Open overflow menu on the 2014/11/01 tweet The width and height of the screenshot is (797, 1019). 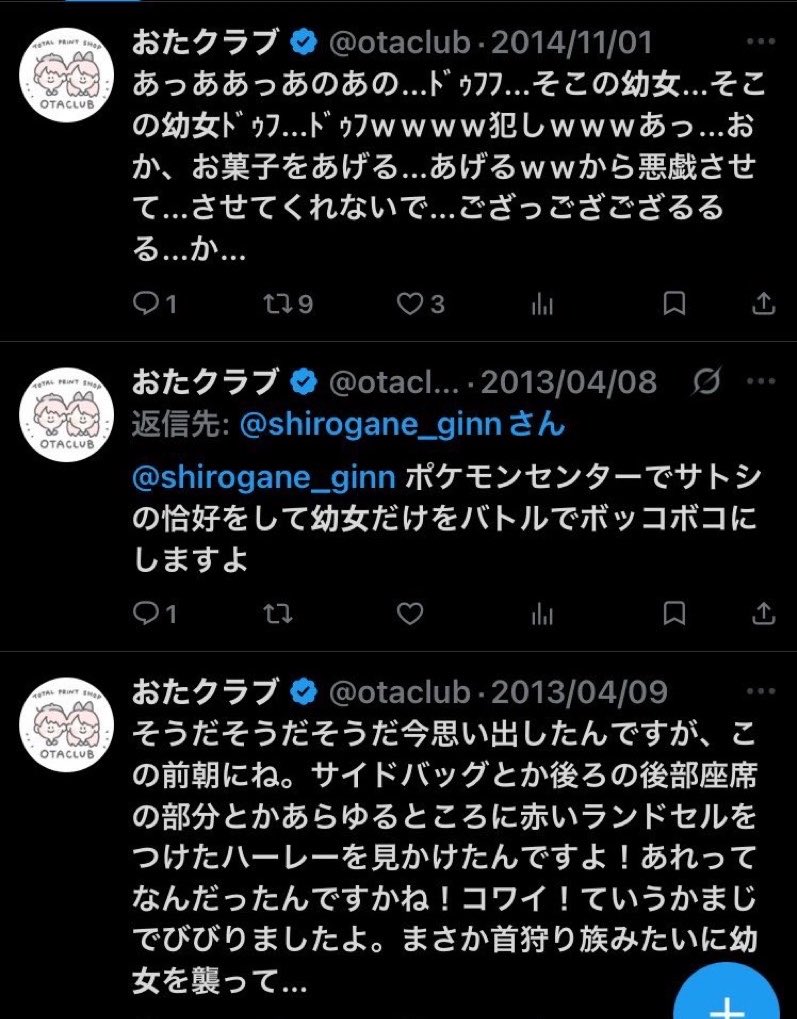(x=761, y=43)
